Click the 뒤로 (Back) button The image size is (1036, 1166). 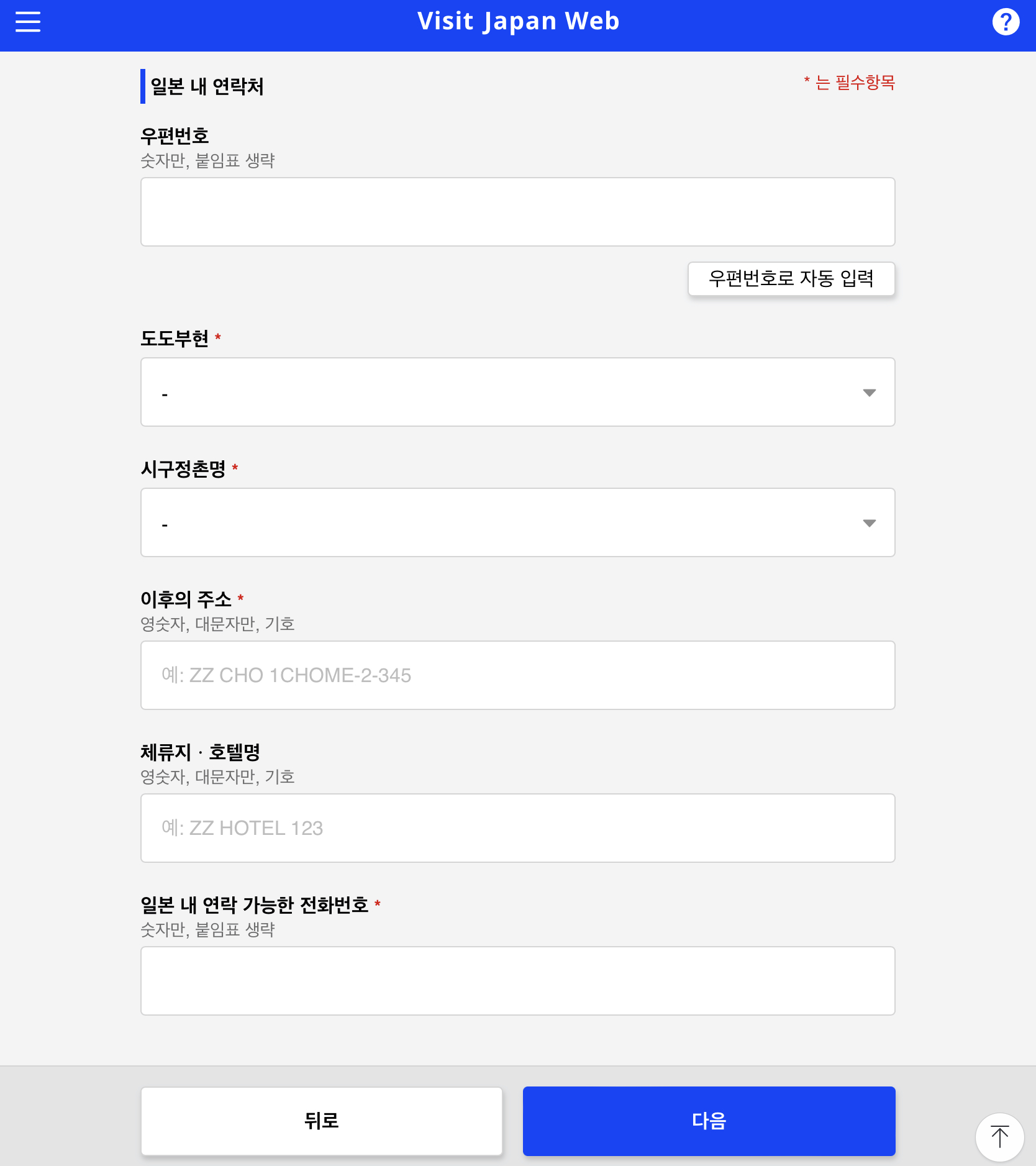pyautogui.click(x=322, y=1121)
